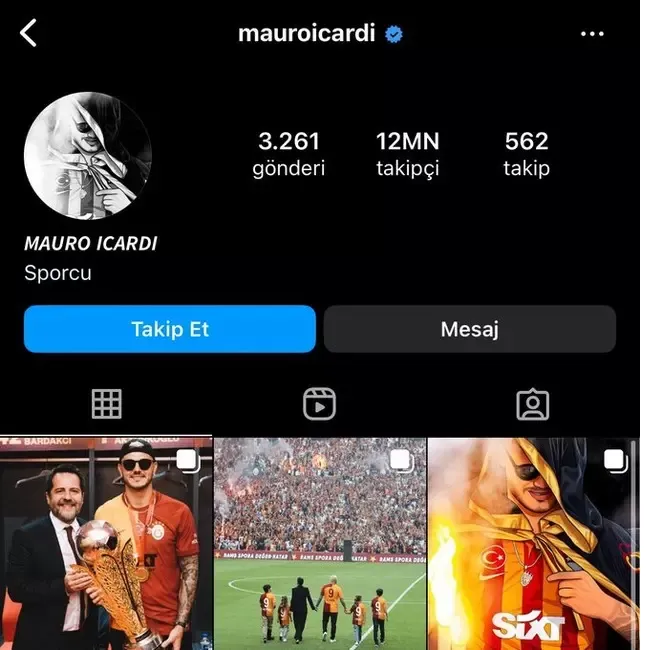Open the post with the SIXT illustration

(x=533, y=543)
